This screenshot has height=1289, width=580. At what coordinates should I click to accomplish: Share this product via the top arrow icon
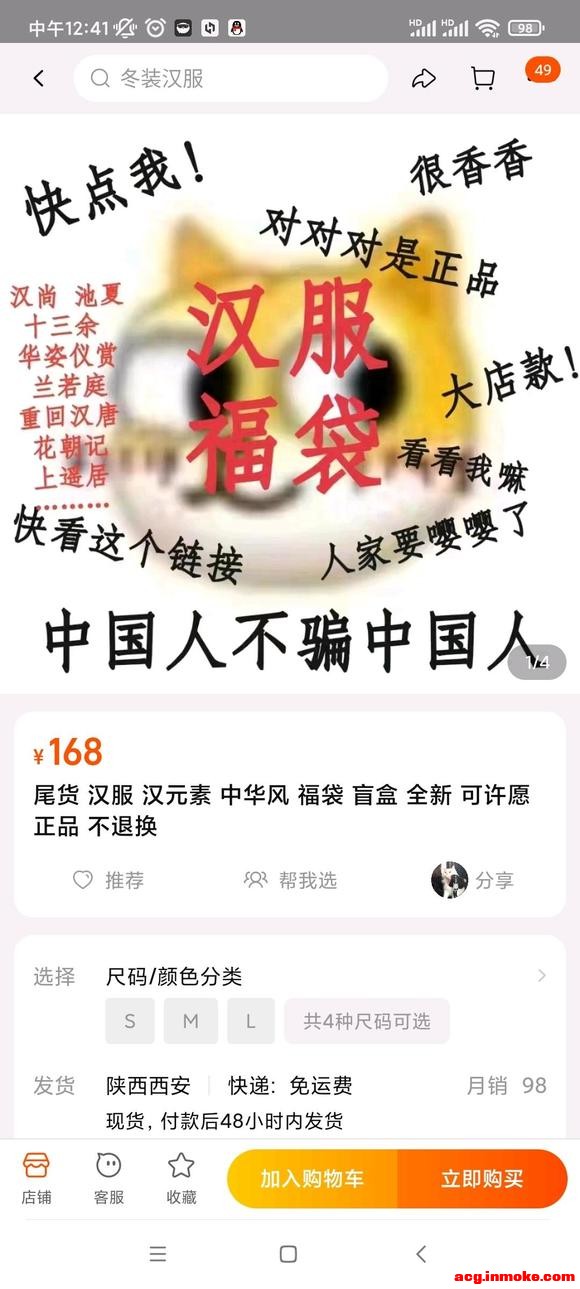tap(424, 78)
